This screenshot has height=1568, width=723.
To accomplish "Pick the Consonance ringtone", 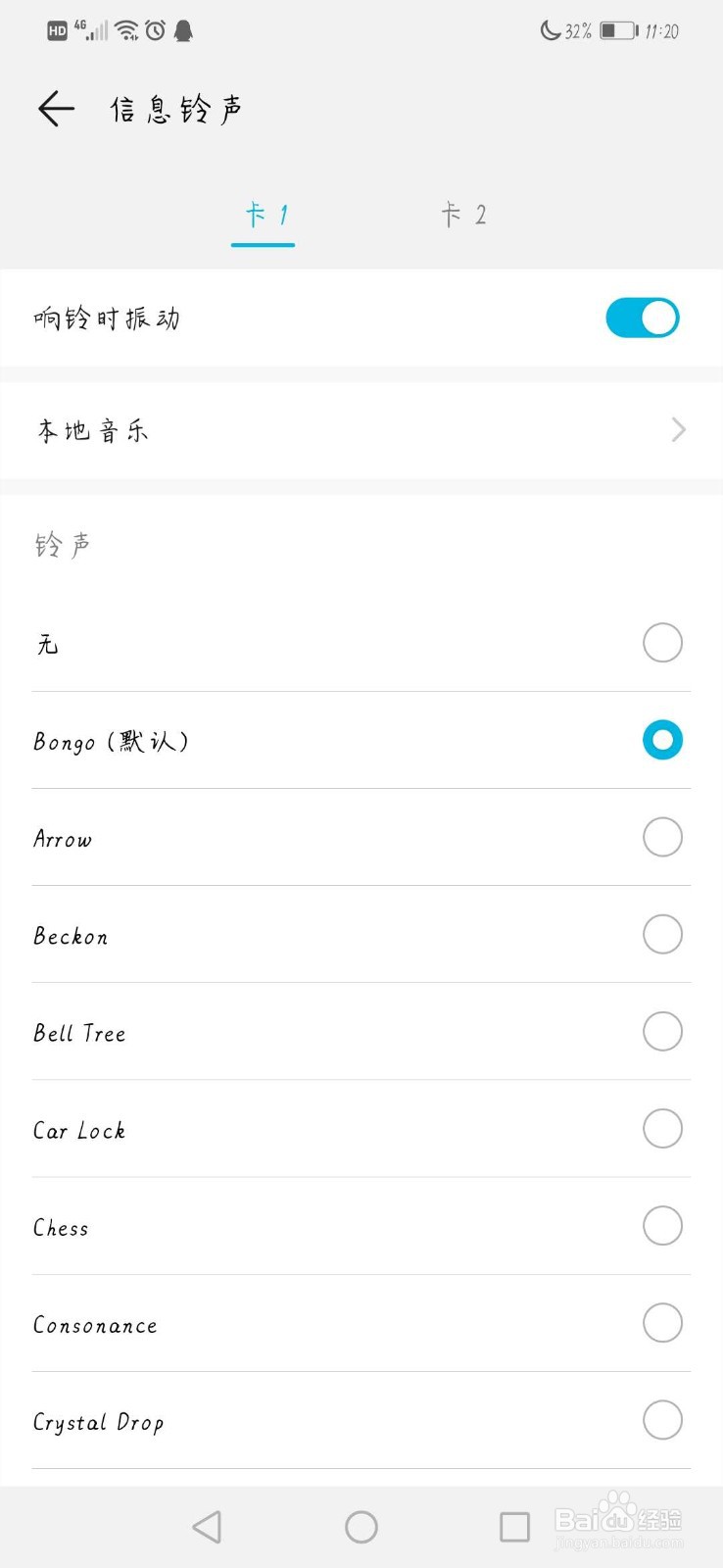I will 661,1322.
